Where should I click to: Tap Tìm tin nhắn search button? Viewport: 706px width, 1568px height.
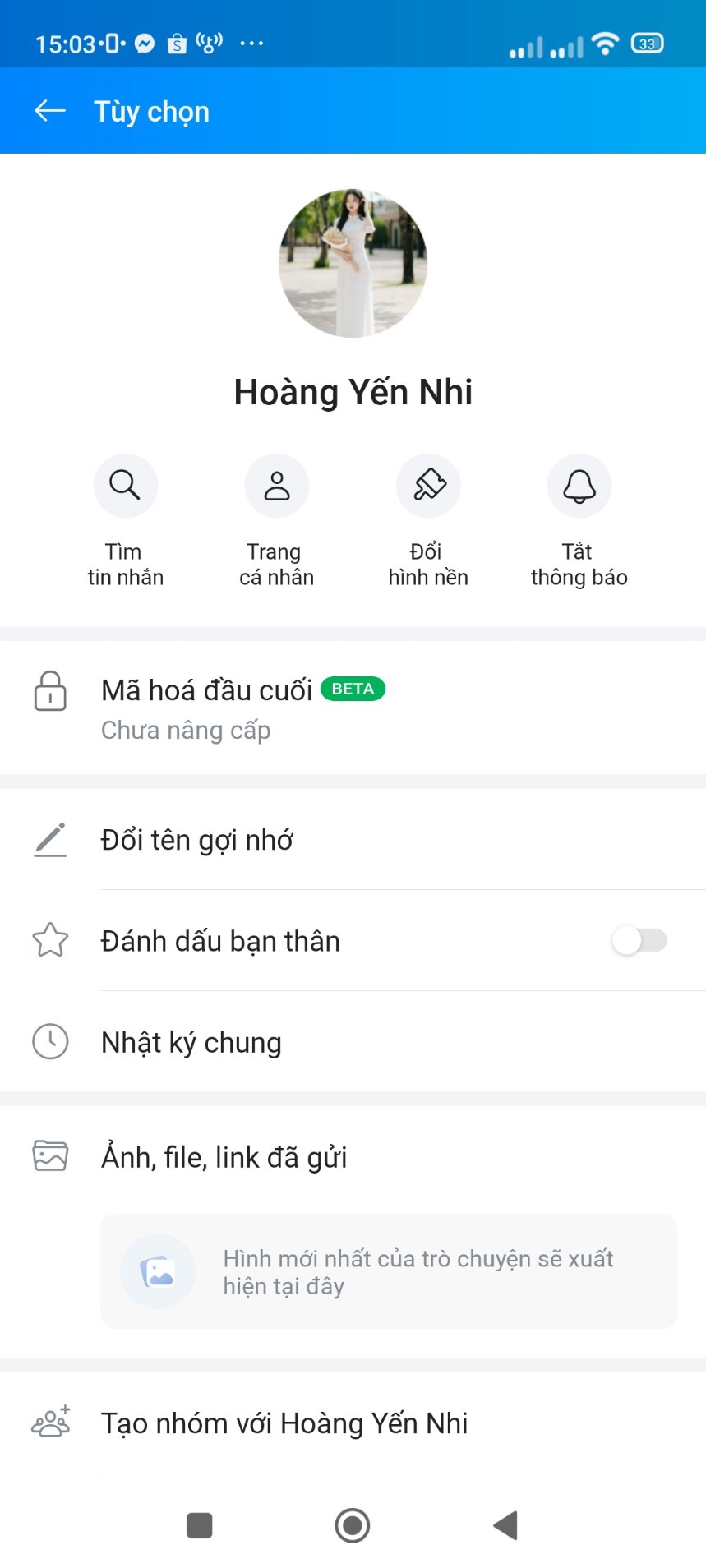click(125, 486)
